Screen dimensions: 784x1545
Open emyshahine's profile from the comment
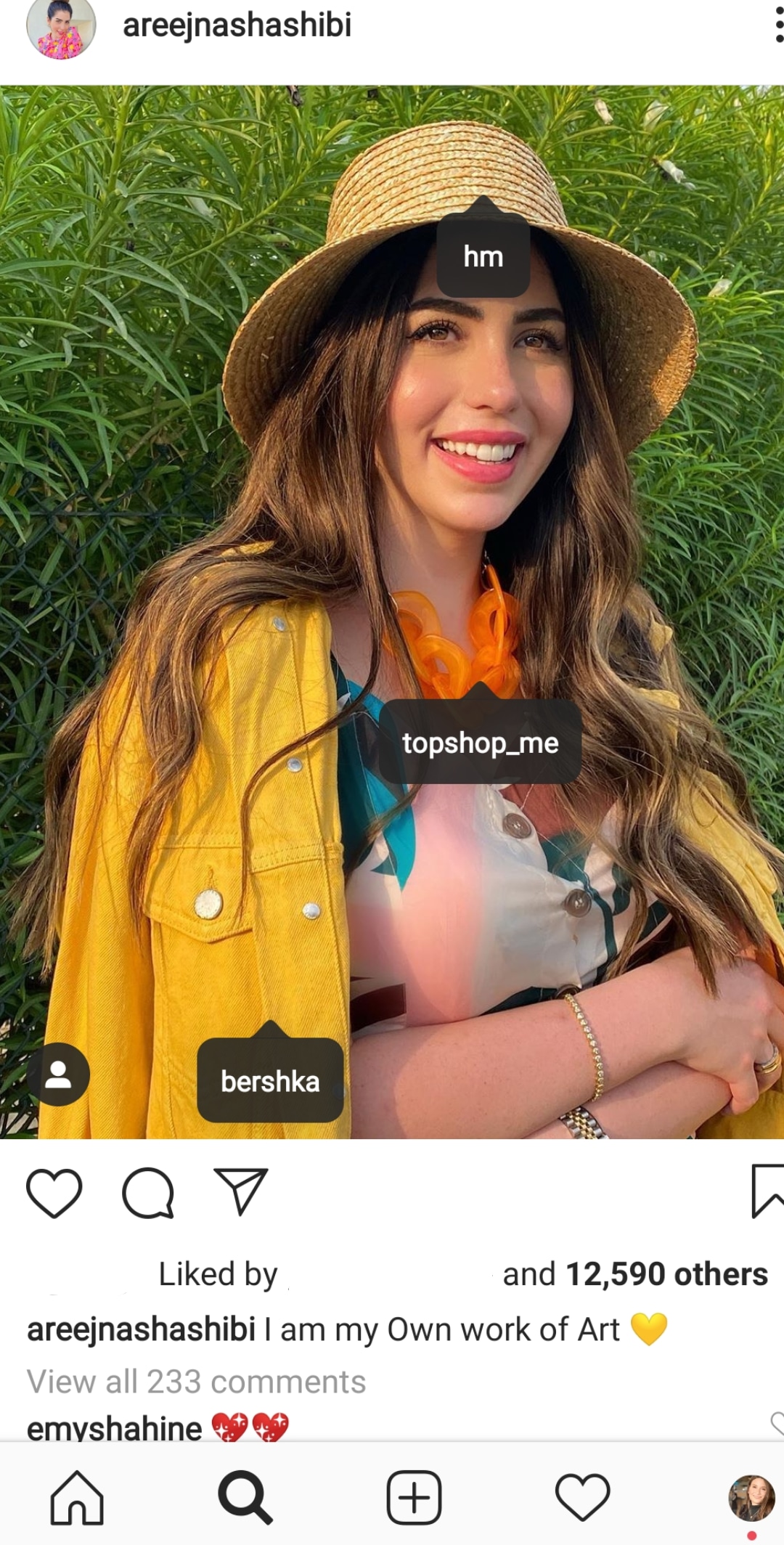click(114, 1428)
